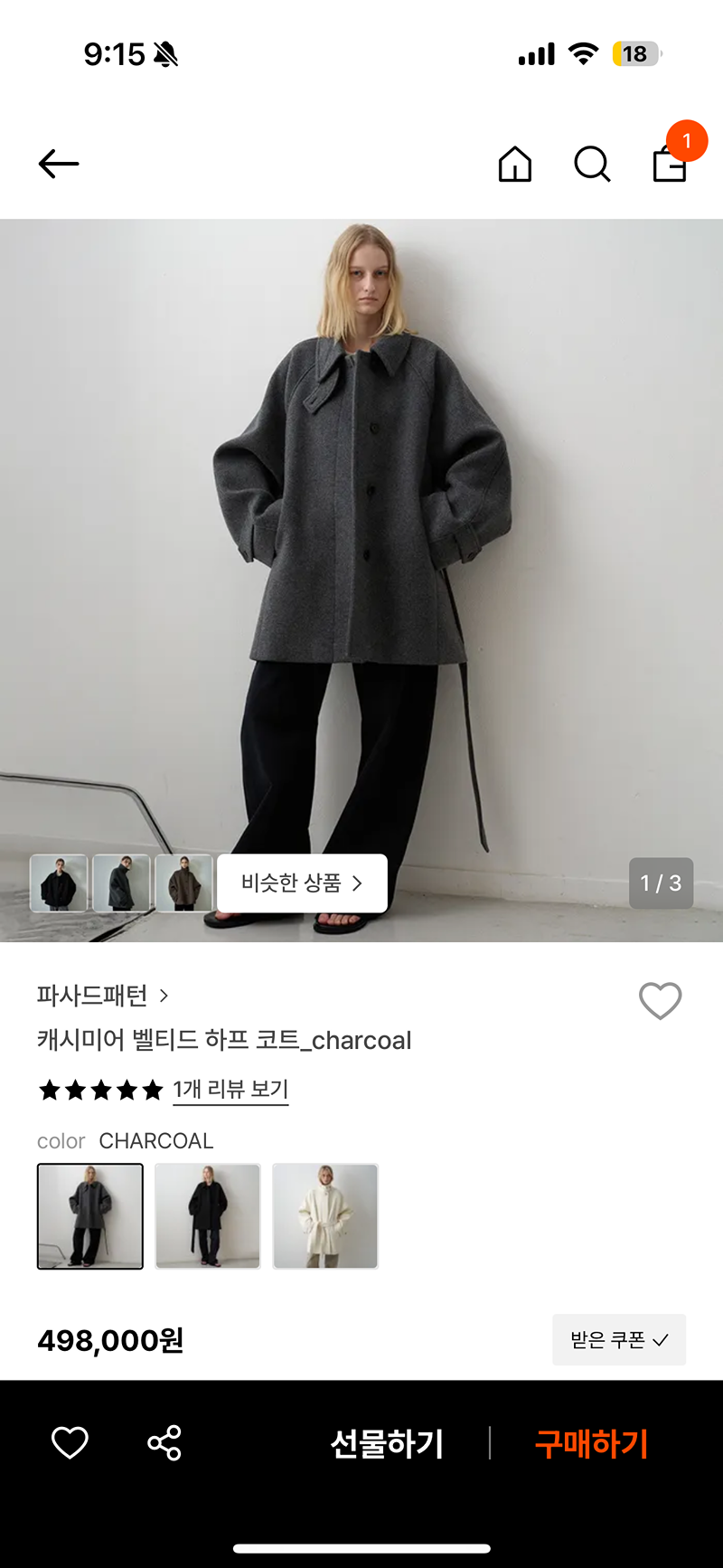Viewport: 723px width, 1568px height.
Task: Go back using the arrow icon
Action: coord(59,164)
